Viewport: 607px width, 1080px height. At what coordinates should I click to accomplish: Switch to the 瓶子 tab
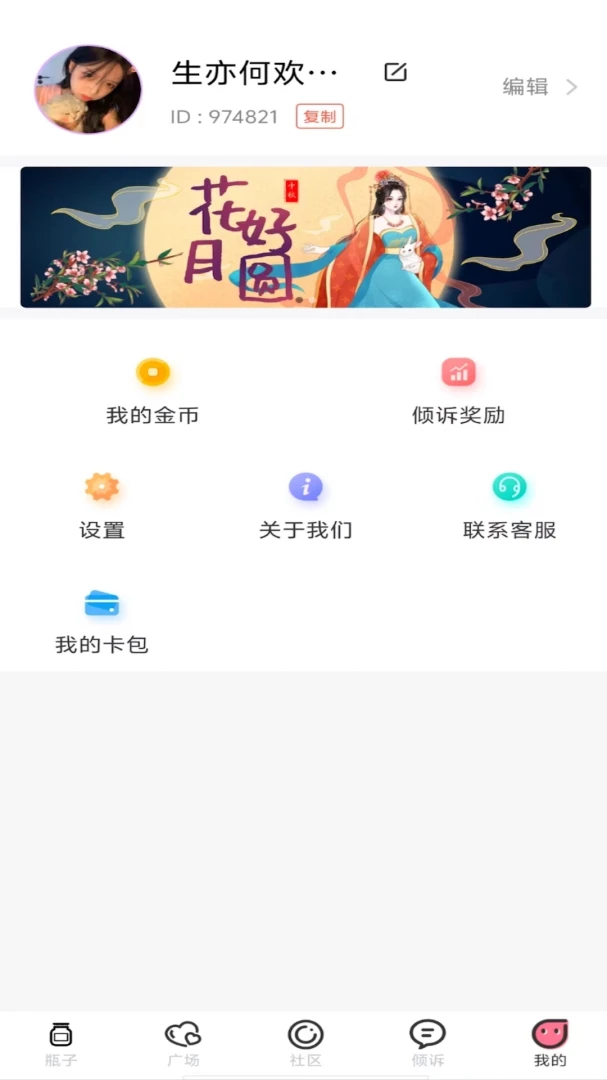(61, 1043)
